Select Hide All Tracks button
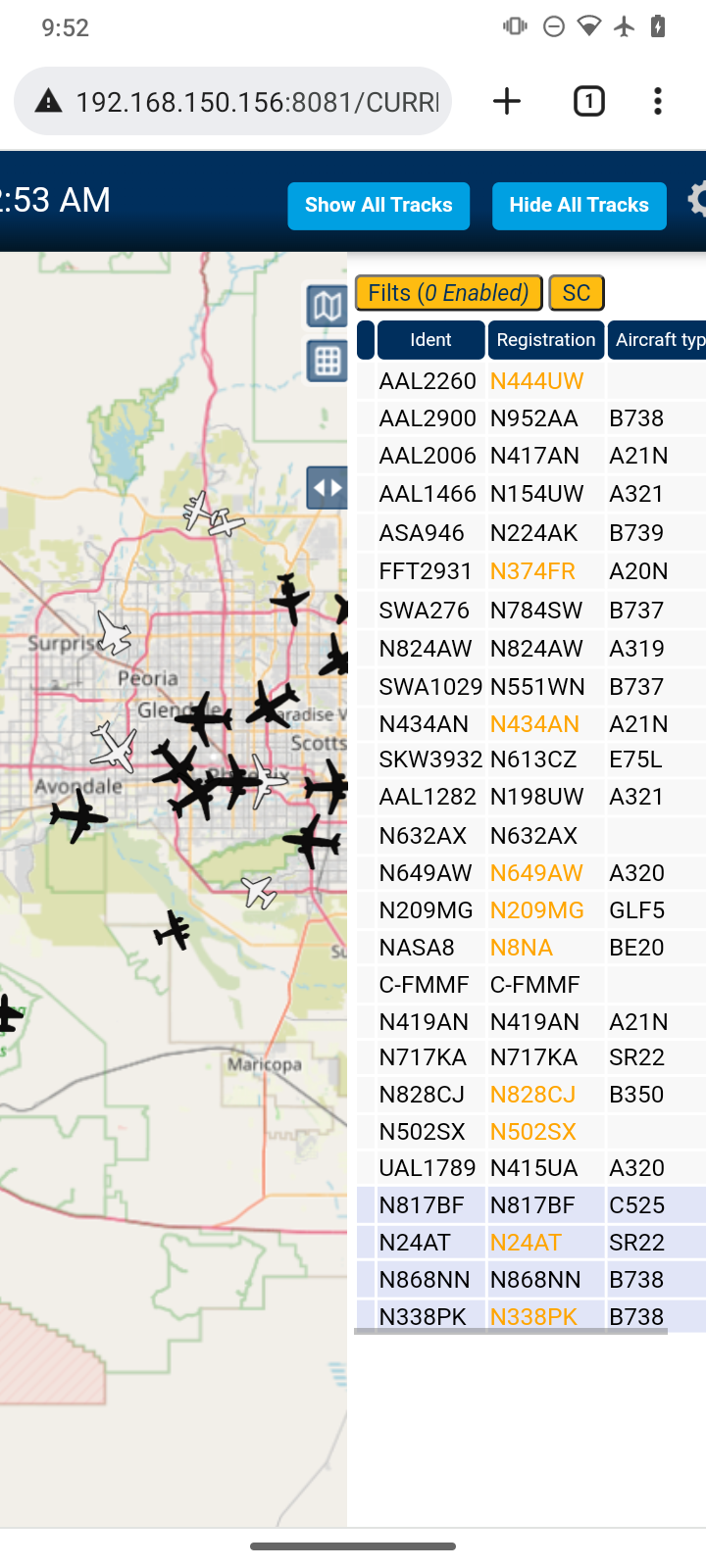 point(579,206)
